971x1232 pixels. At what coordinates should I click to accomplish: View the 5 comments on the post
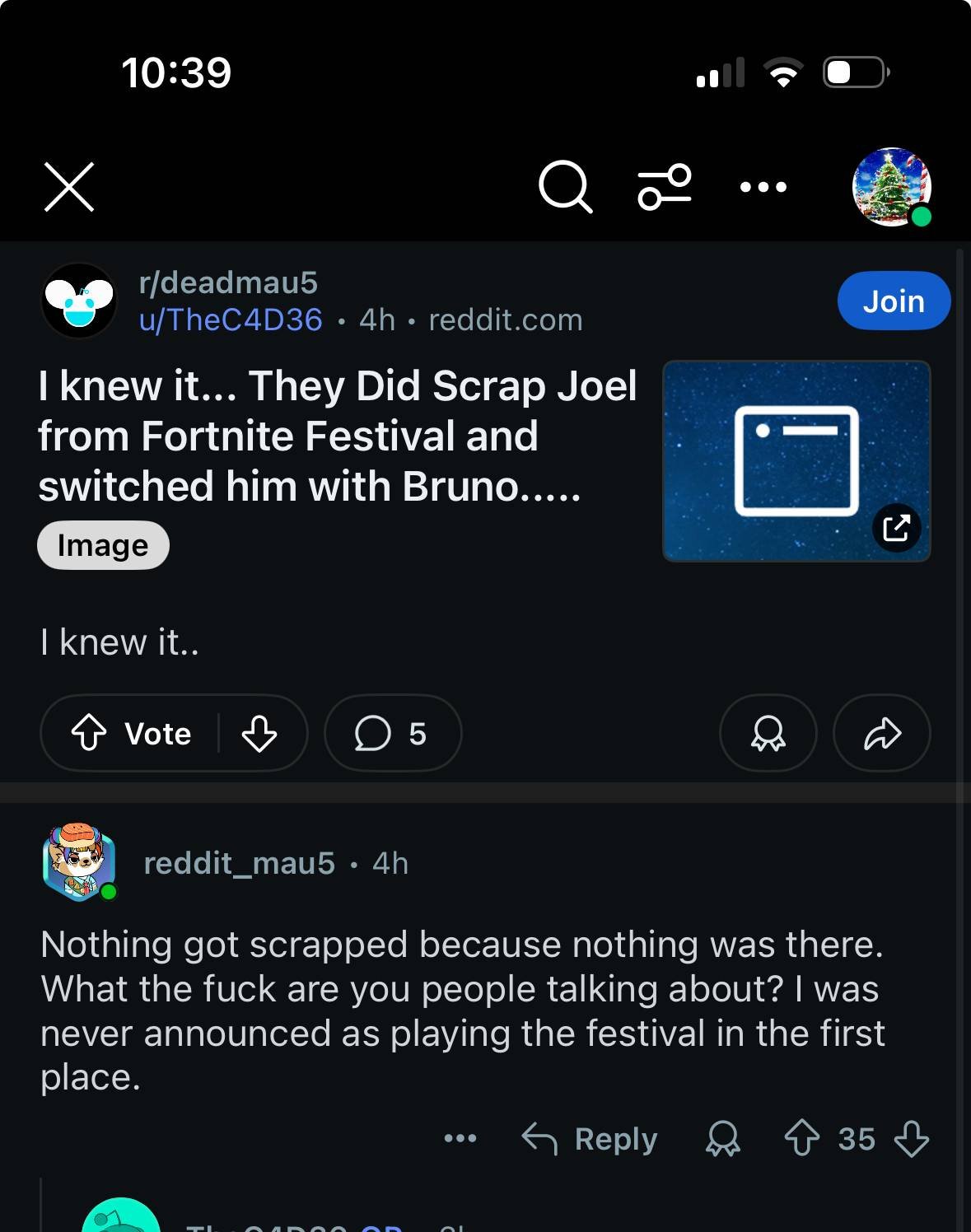[x=392, y=733]
